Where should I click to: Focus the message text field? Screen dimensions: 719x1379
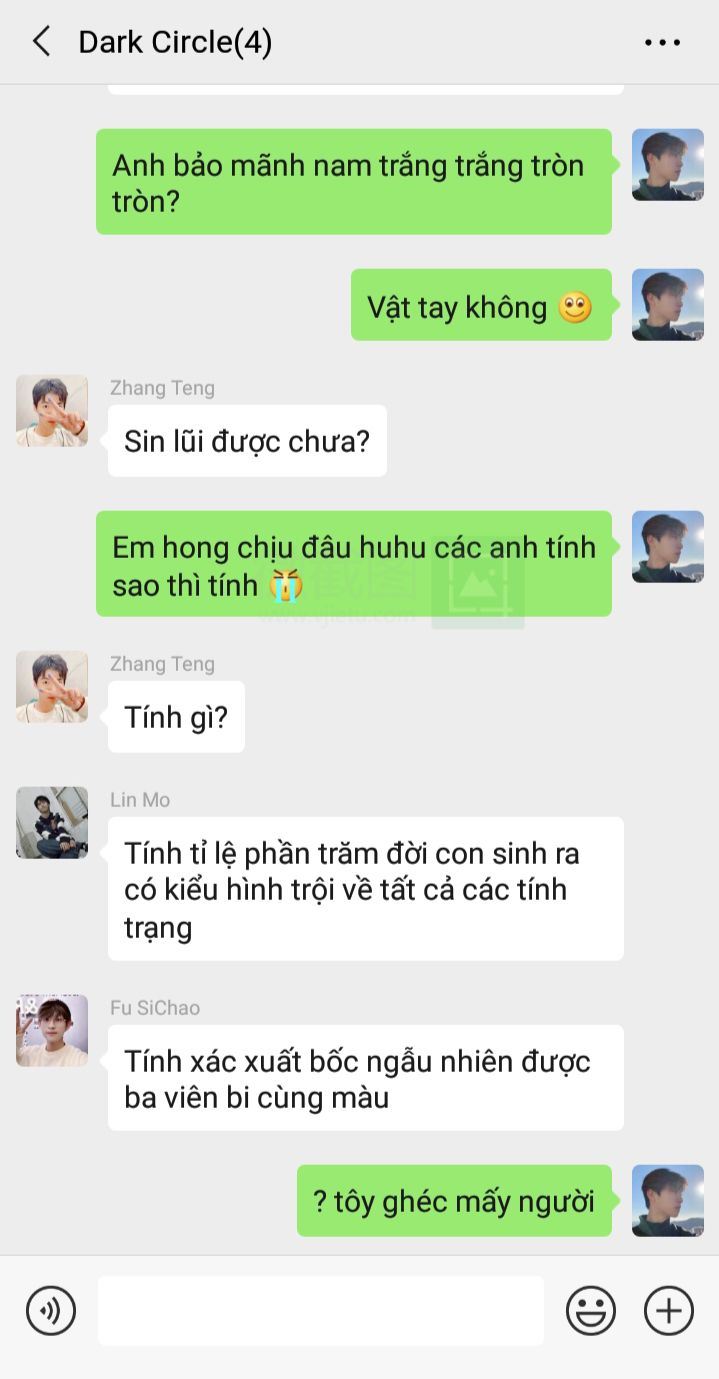click(x=320, y=1310)
